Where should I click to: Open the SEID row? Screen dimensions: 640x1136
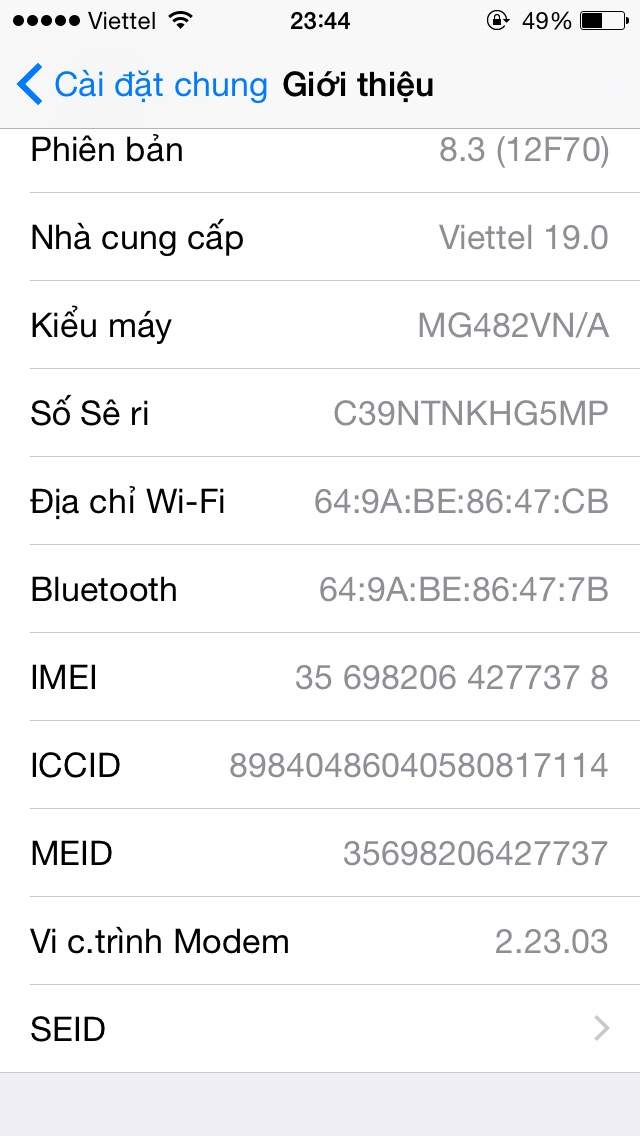pos(320,1029)
